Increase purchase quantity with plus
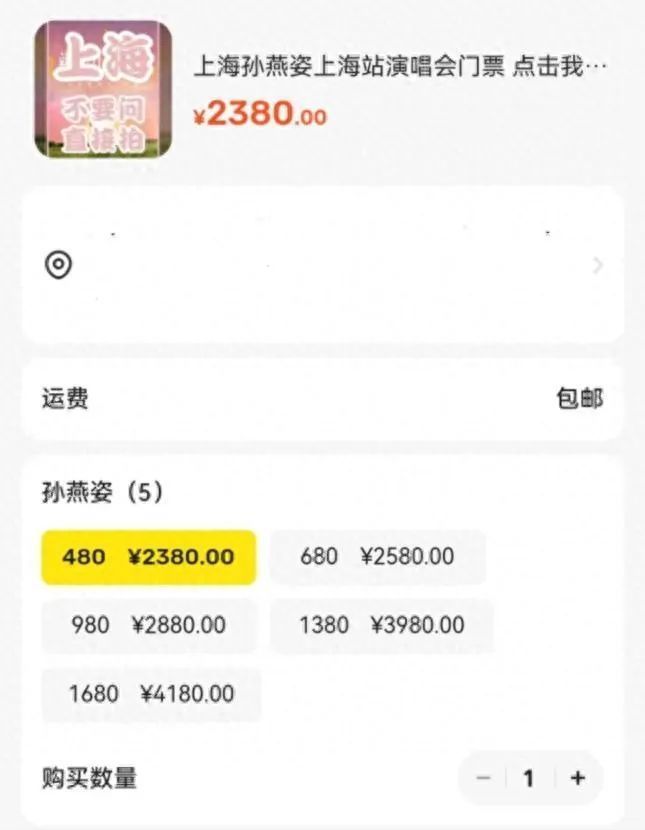 tap(577, 778)
